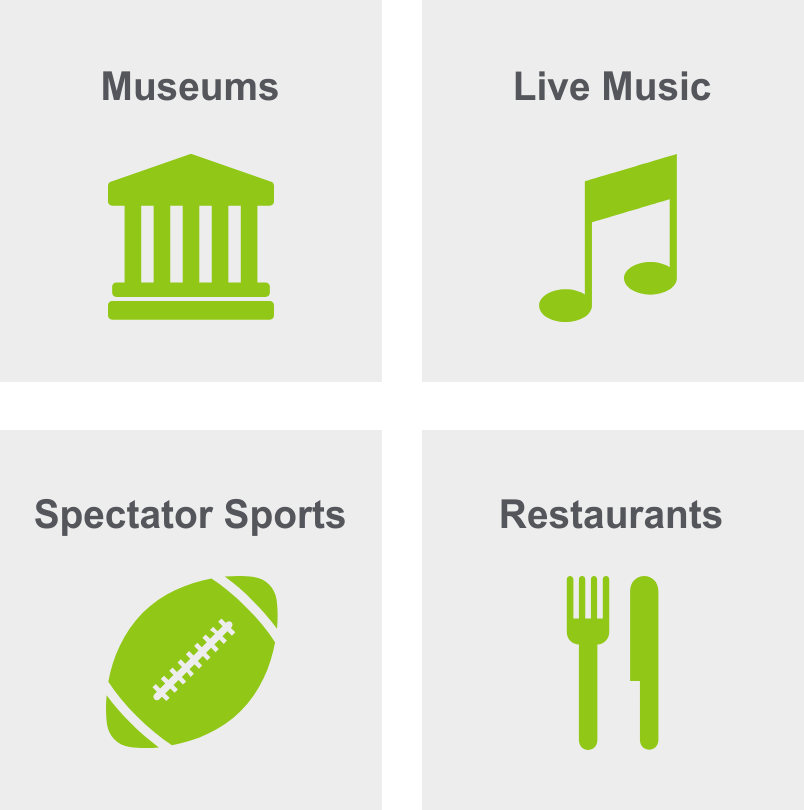Select the green music note icon

click(615, 235)
